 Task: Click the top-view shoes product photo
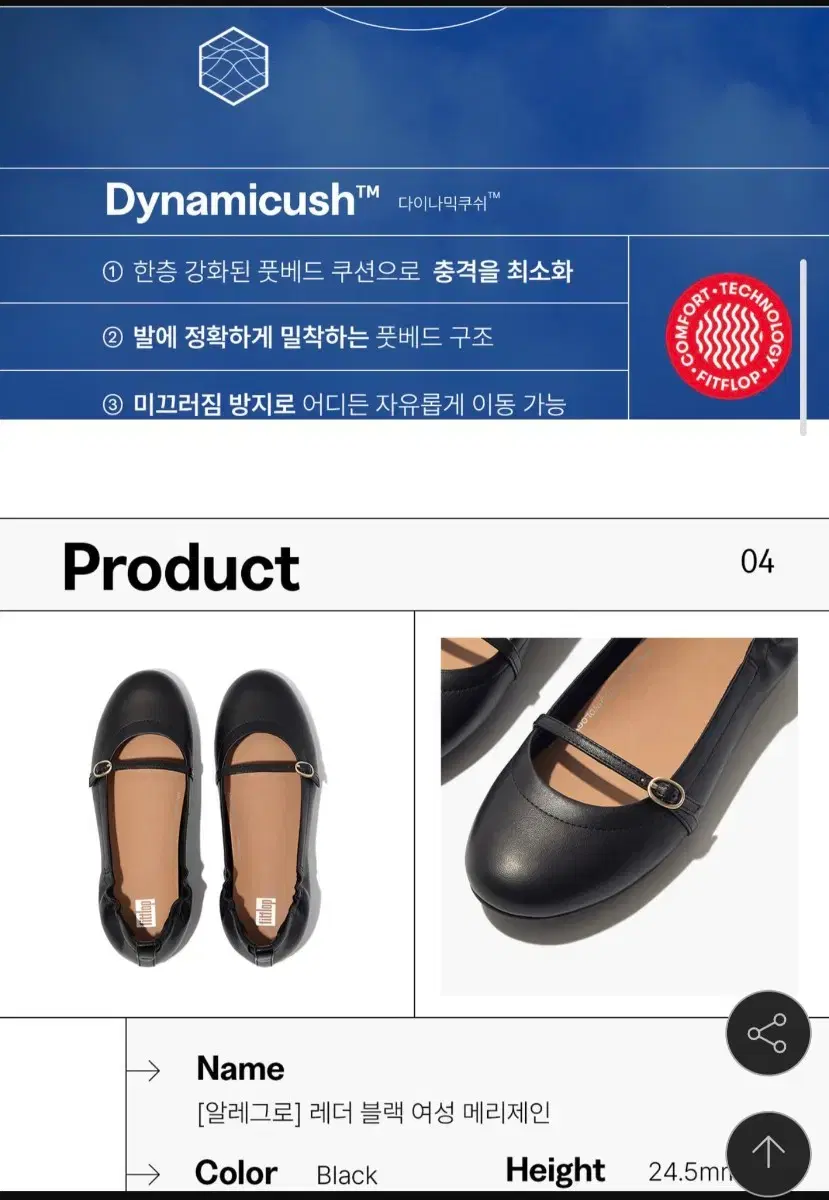click(207, 810)
